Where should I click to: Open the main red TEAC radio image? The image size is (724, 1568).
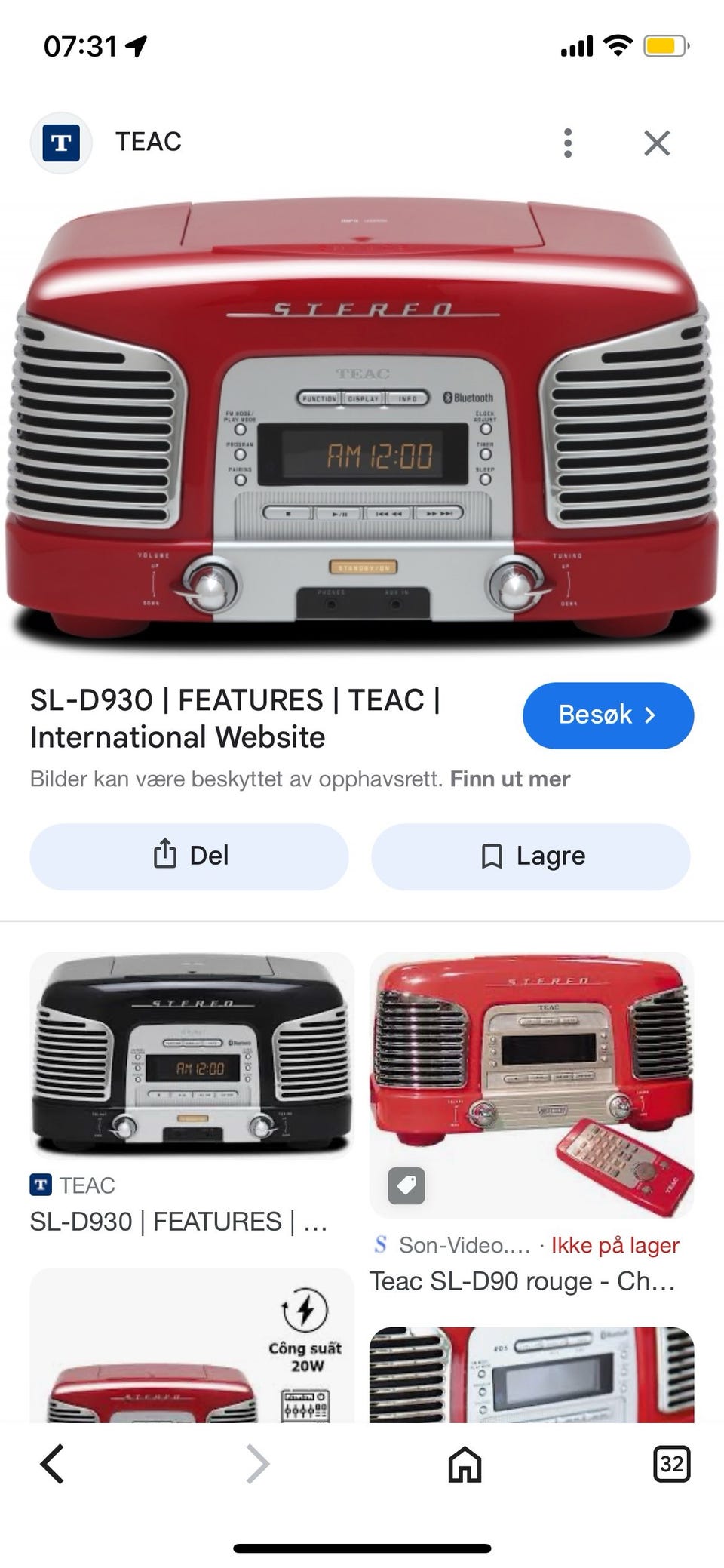coord(362,423)
